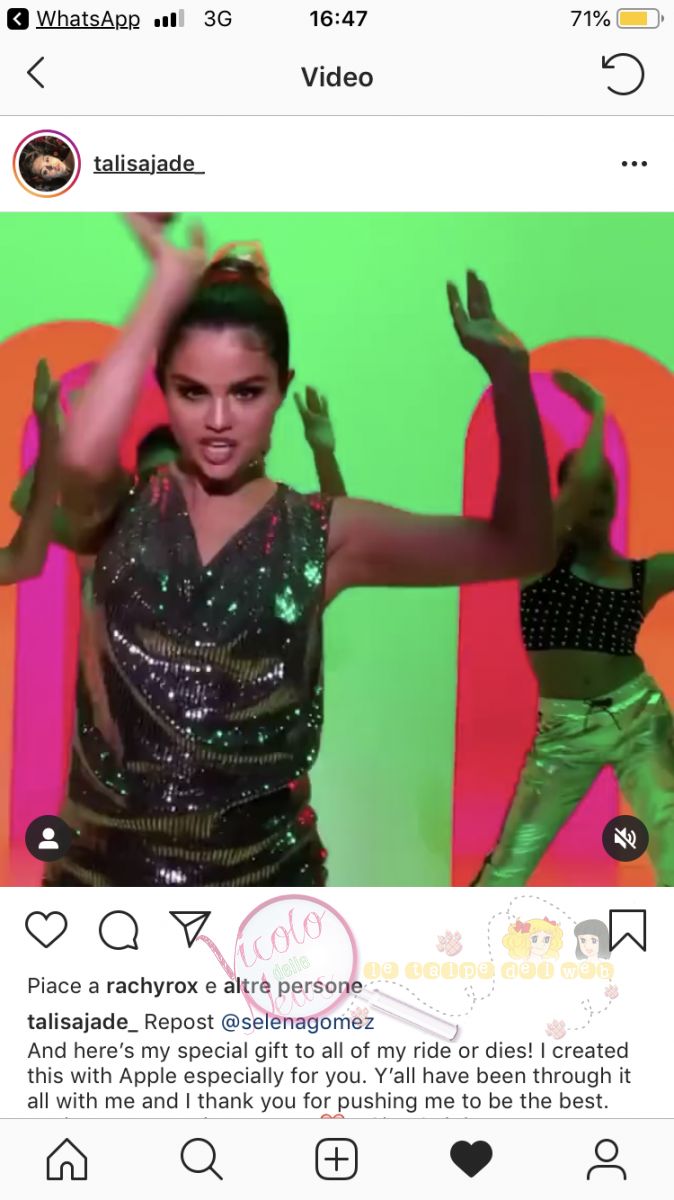Viewport: 674px width, 1200px height.
Task: Open talisajade_ username in post header
Action: 148,163
